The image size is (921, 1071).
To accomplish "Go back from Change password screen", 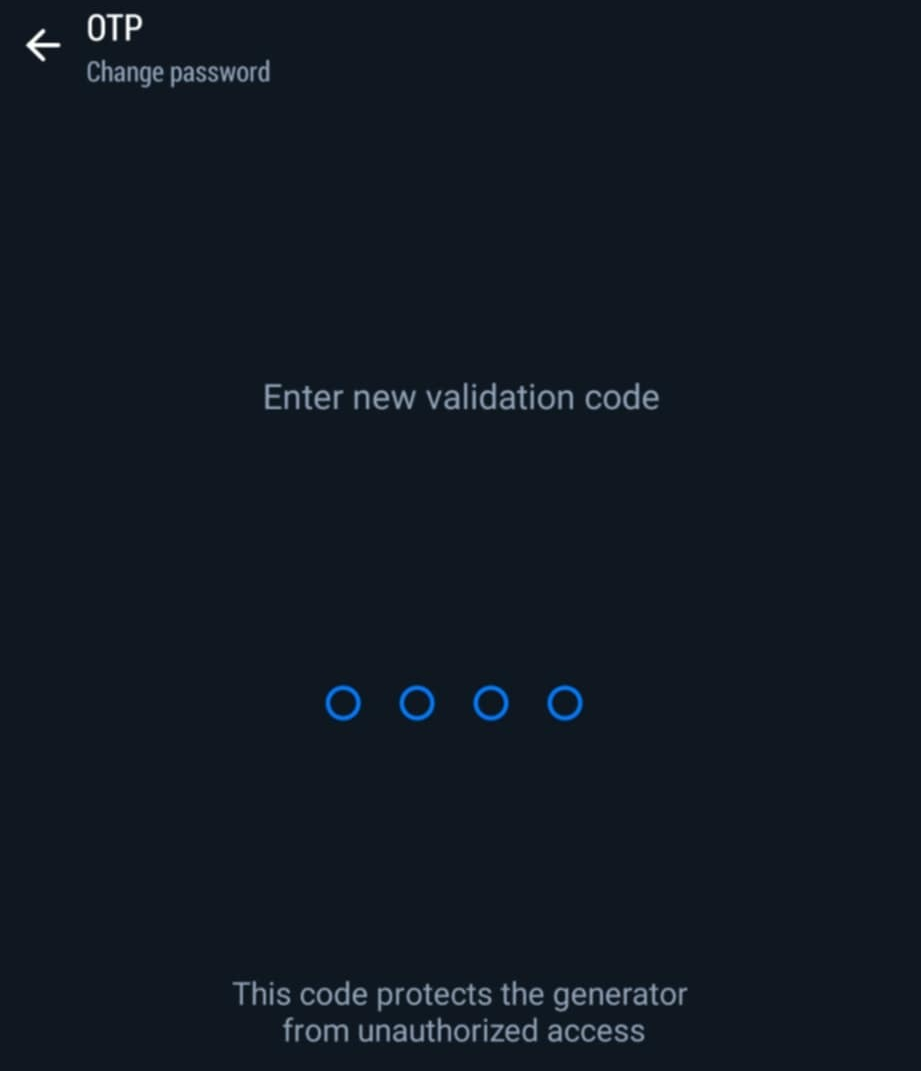I will point(42,46).
